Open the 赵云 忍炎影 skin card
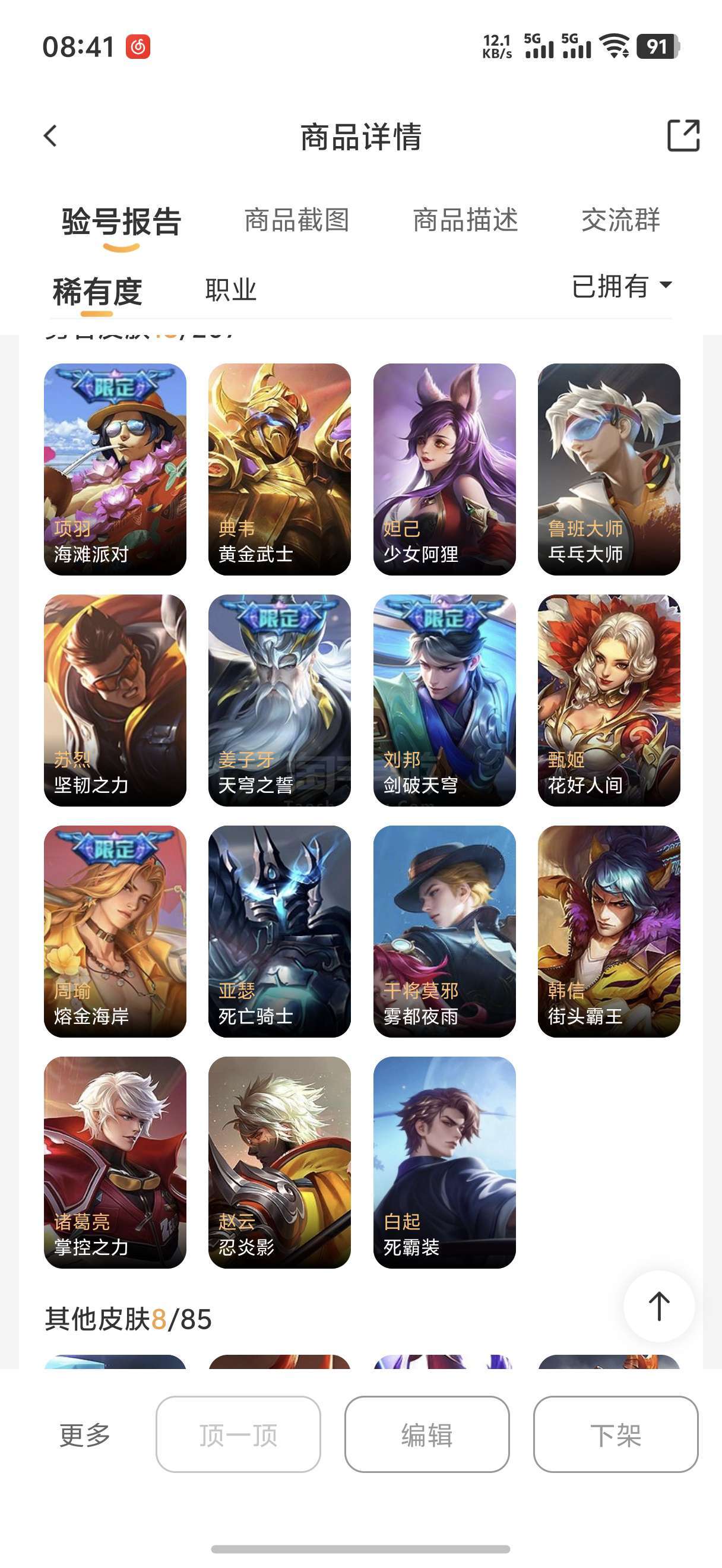The image size is (722, 1568). coord(280,1162)
